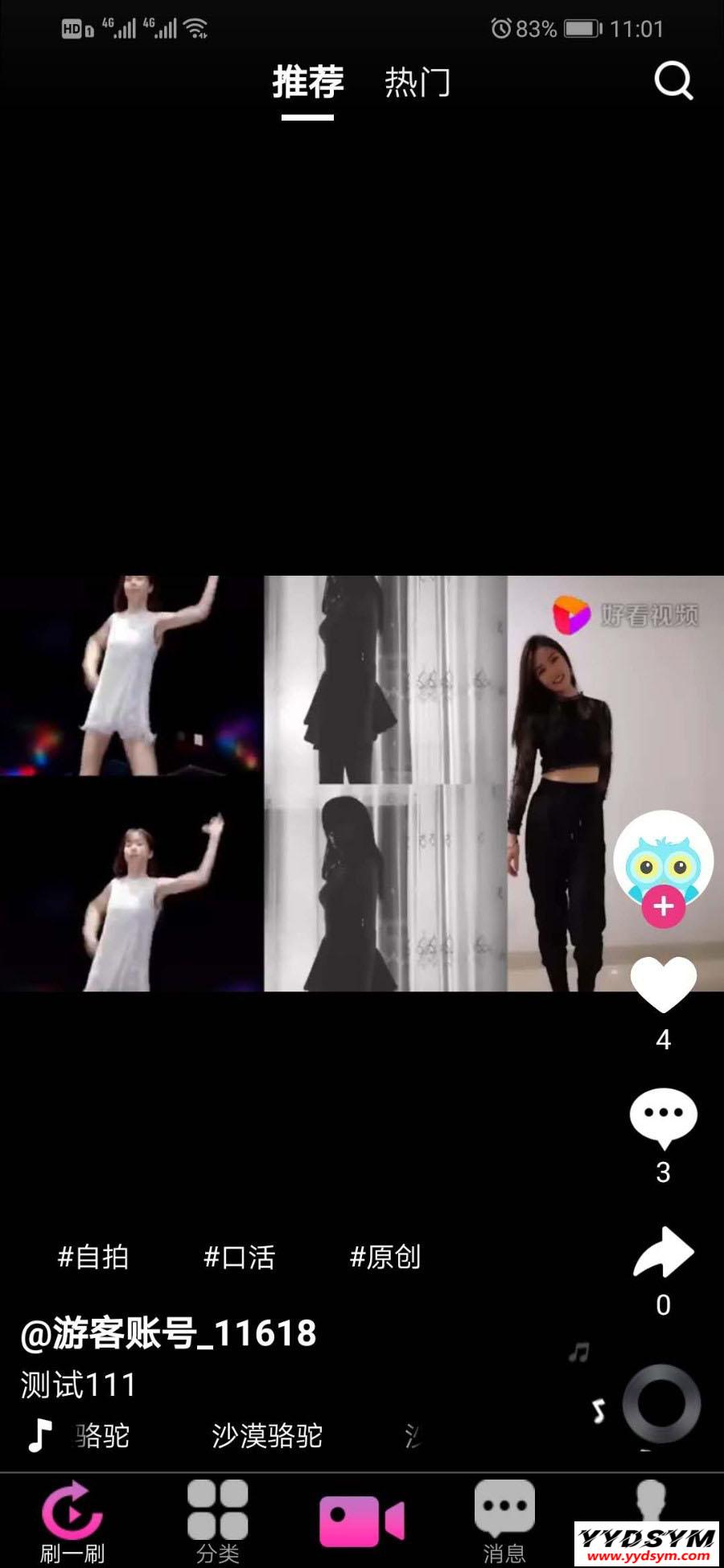Follow the user via the pink plus

click(663, 907)
